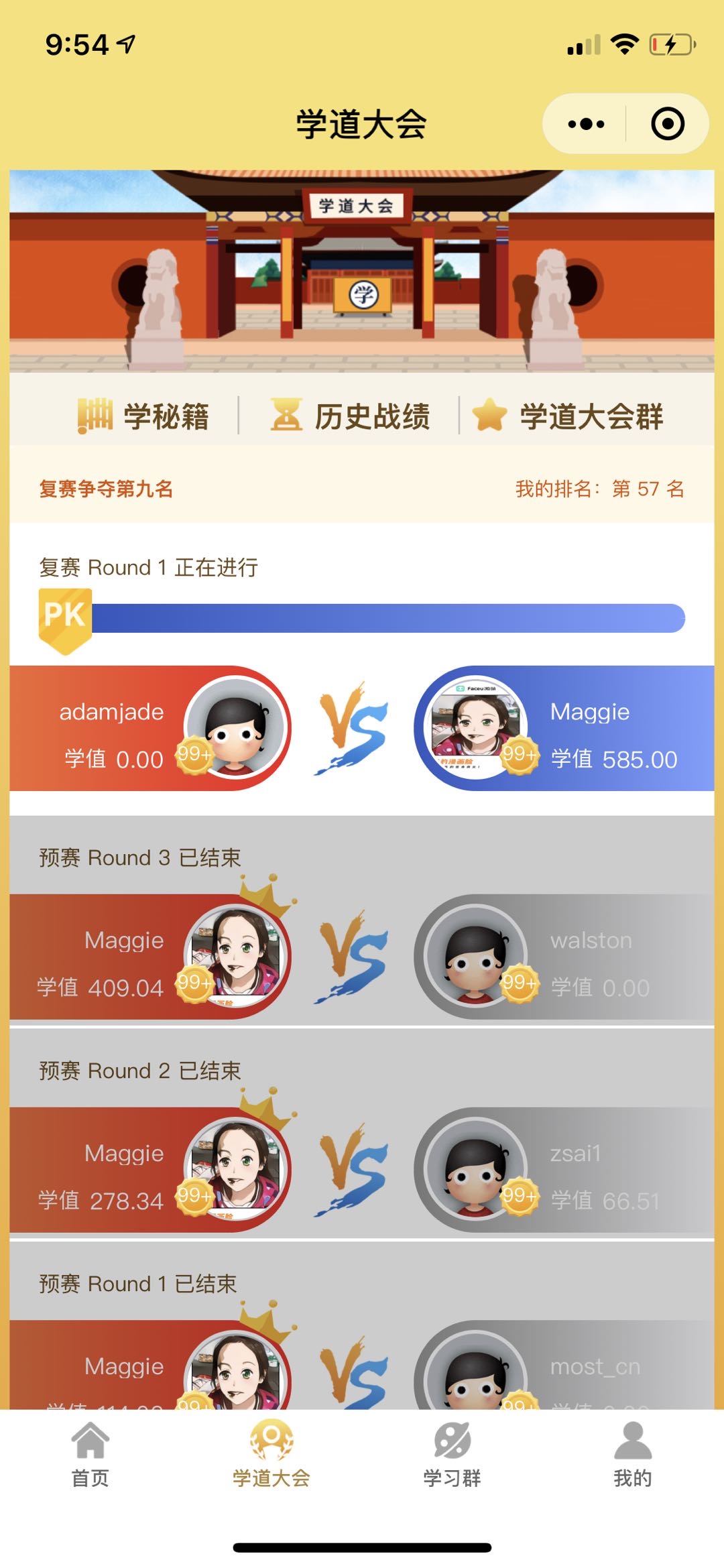The height and width of the screenshot is (1568, 724).
Task: Open 预赛 Round 2 match against zsai1
Action: pyautogui.click(x=362, y=1170)
